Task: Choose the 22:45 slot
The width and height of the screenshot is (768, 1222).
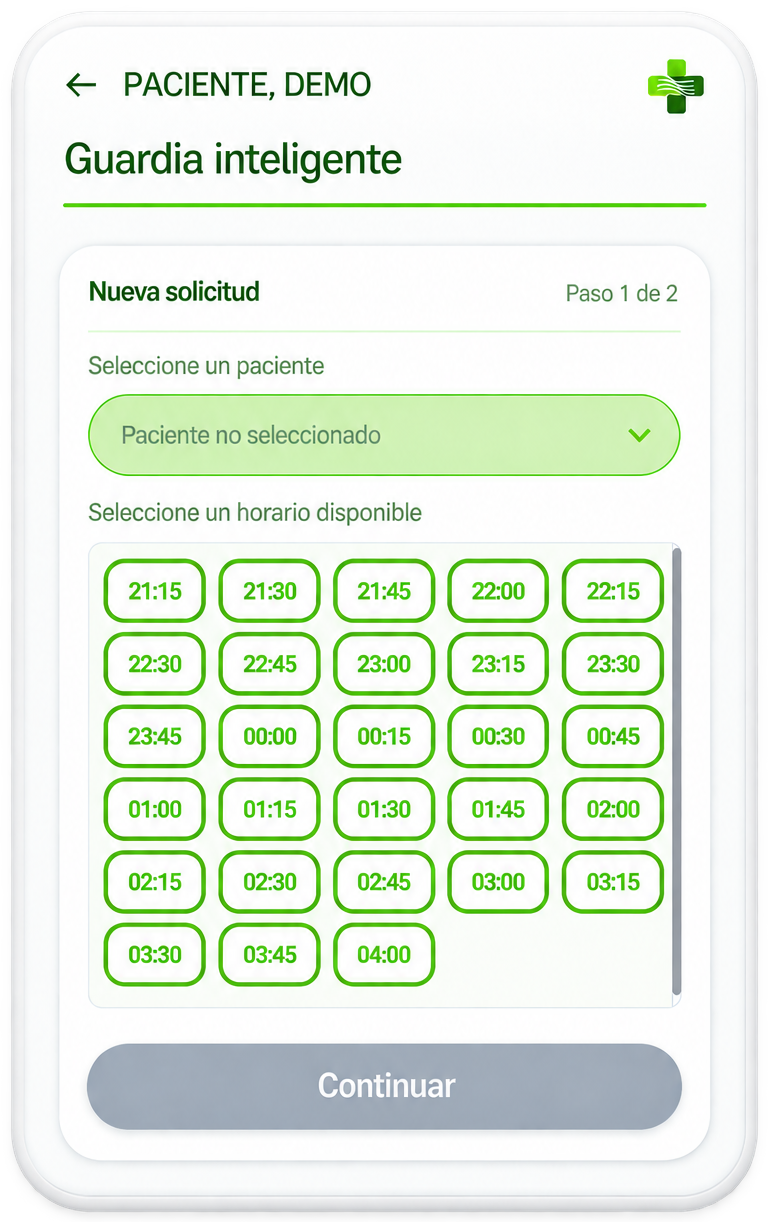Action: 270,664
